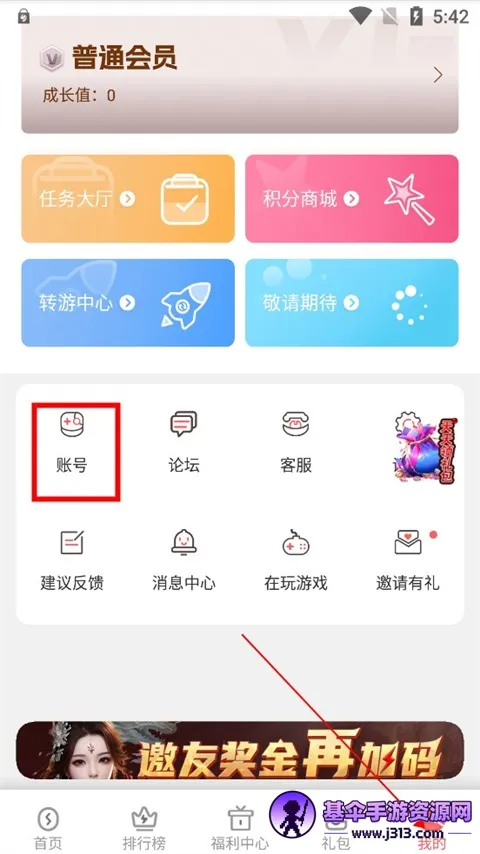Viewport: 480px width, 854px height.
Task: Open 建议反馈 feedback
Action: 72,560
